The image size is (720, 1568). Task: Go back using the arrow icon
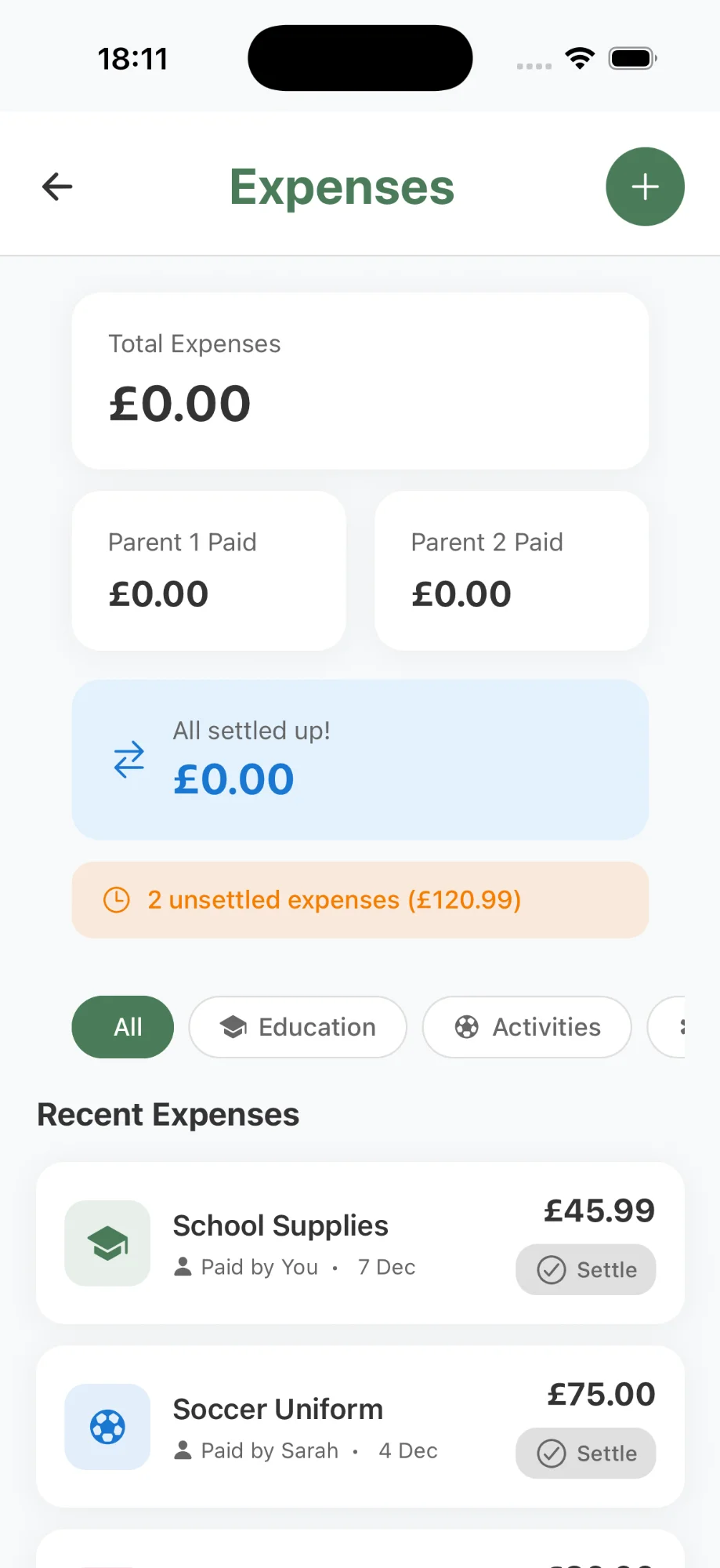tap(56, 186)
